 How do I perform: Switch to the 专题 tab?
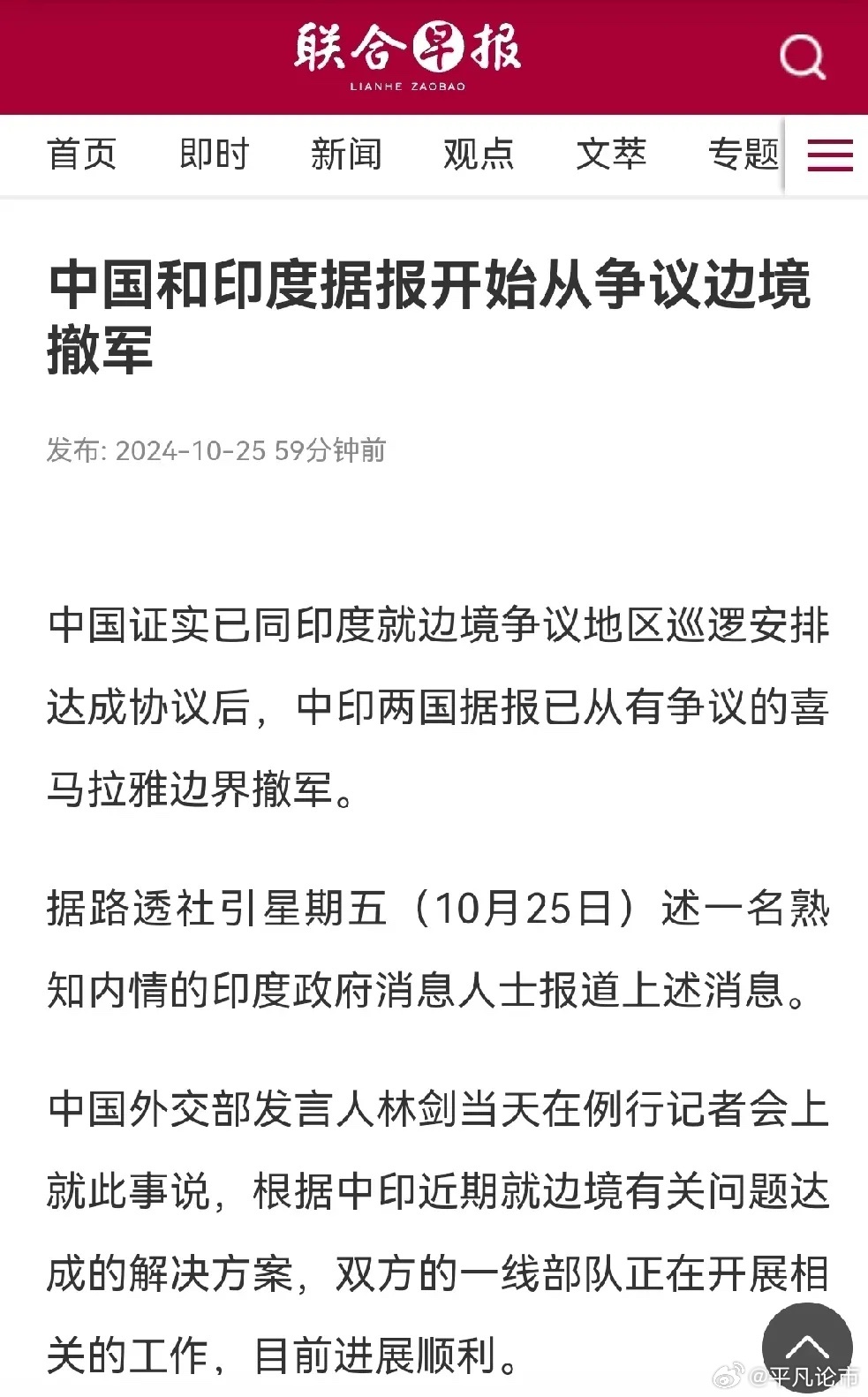click(743, 155)
